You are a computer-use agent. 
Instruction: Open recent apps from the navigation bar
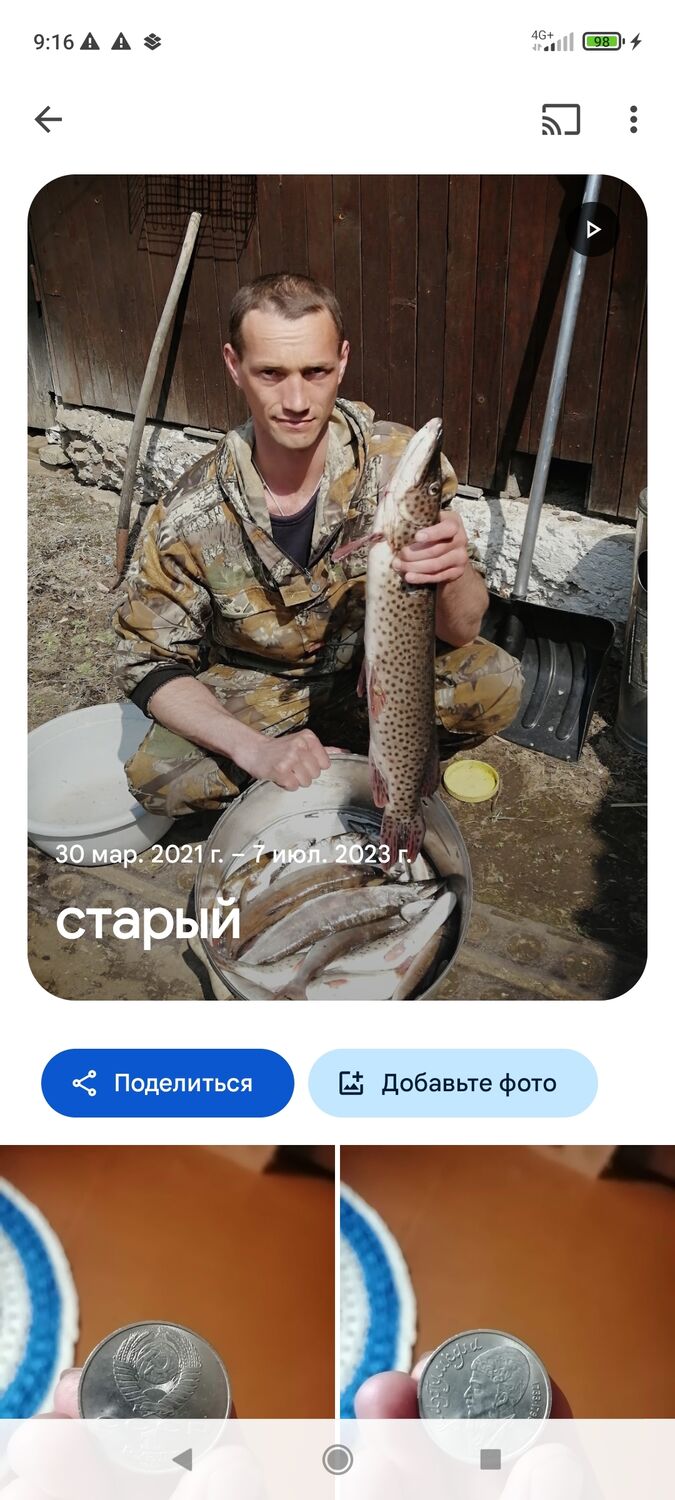[490, 1460]
